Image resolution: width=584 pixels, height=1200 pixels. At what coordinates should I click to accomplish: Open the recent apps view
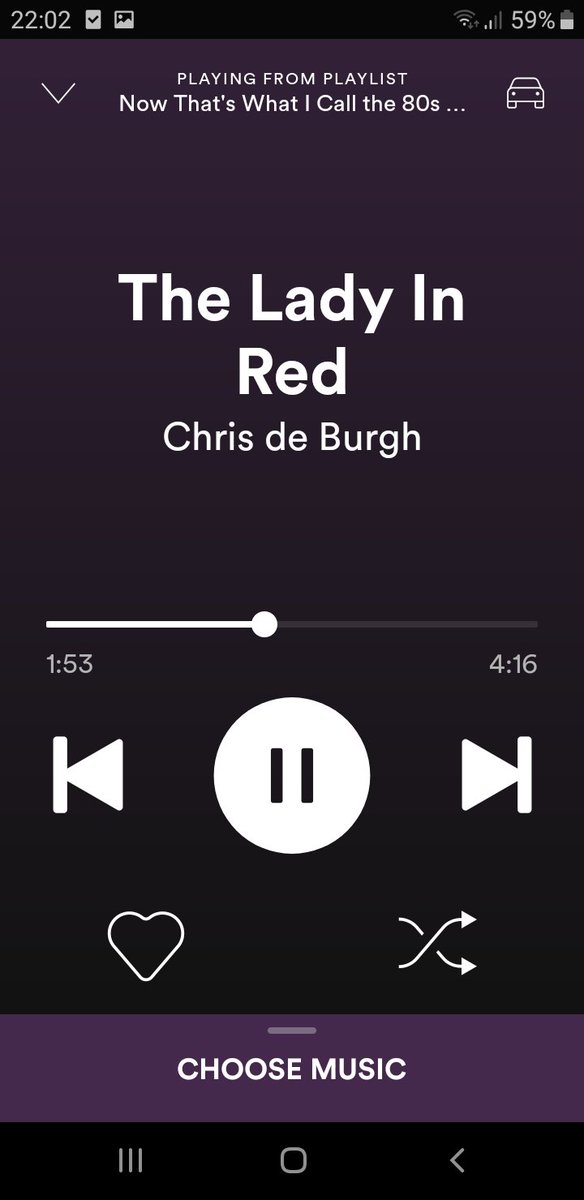point(130,1160)
